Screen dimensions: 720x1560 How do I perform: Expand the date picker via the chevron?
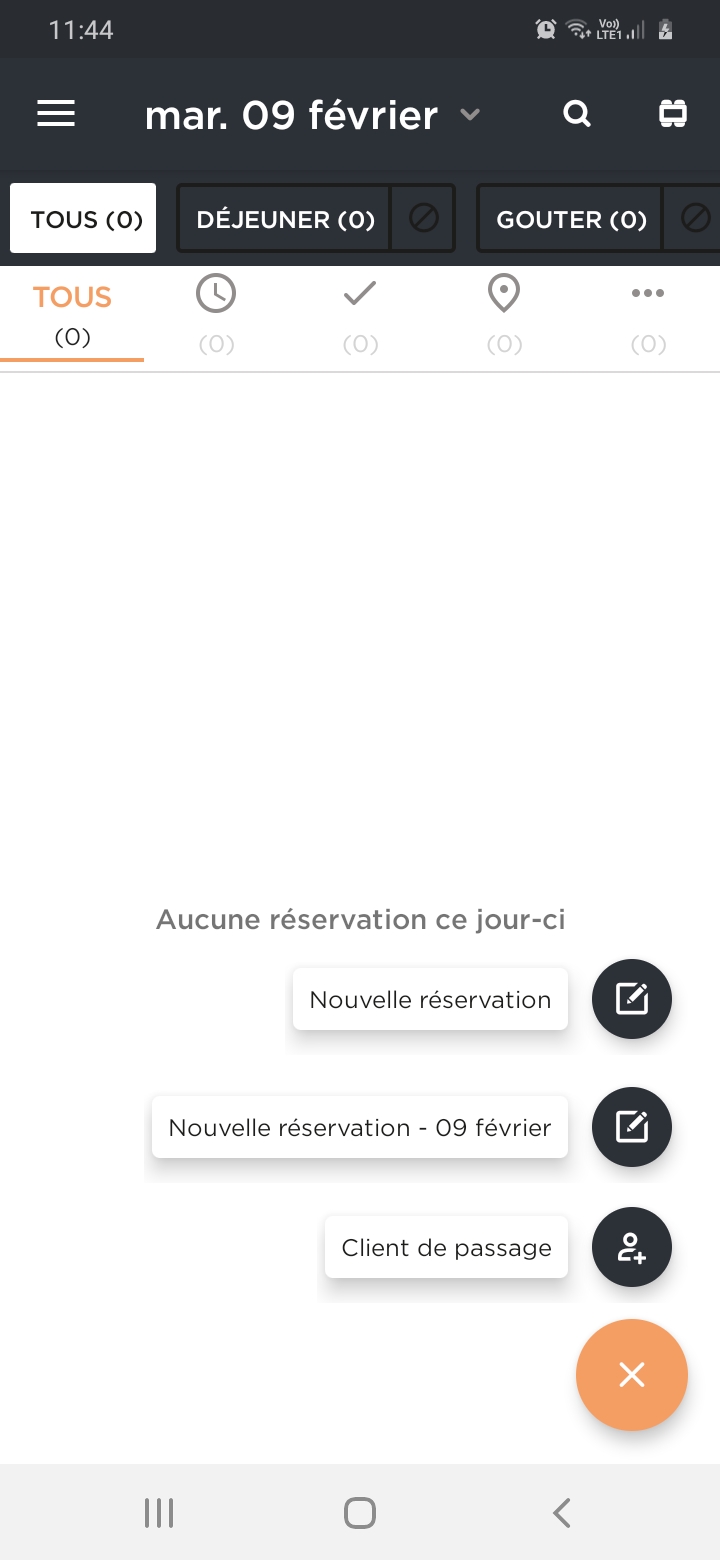tap(470, 115)
